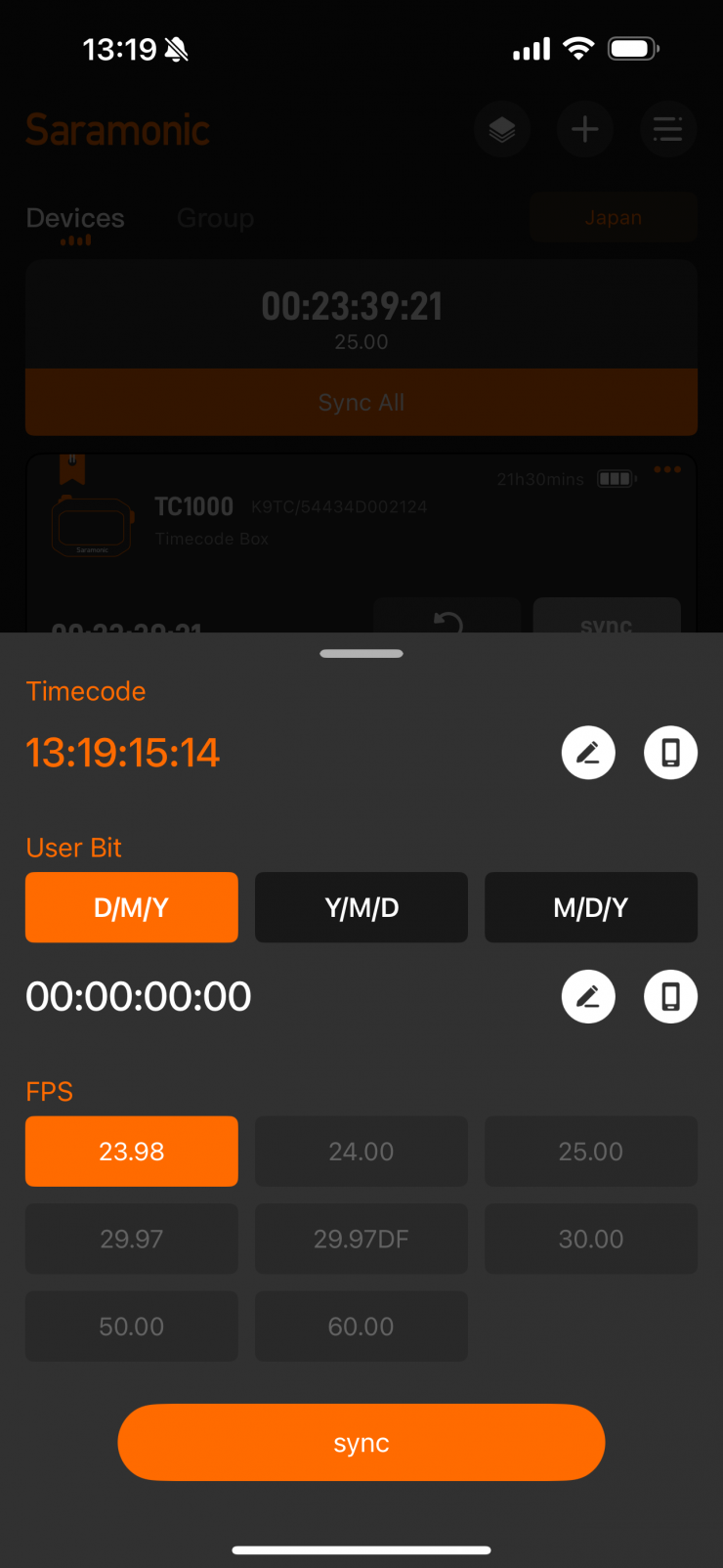Viewport: 723px width, 1568px height.
Task: Set Timecode from phone time icon
Action: (x=670, y=753)
